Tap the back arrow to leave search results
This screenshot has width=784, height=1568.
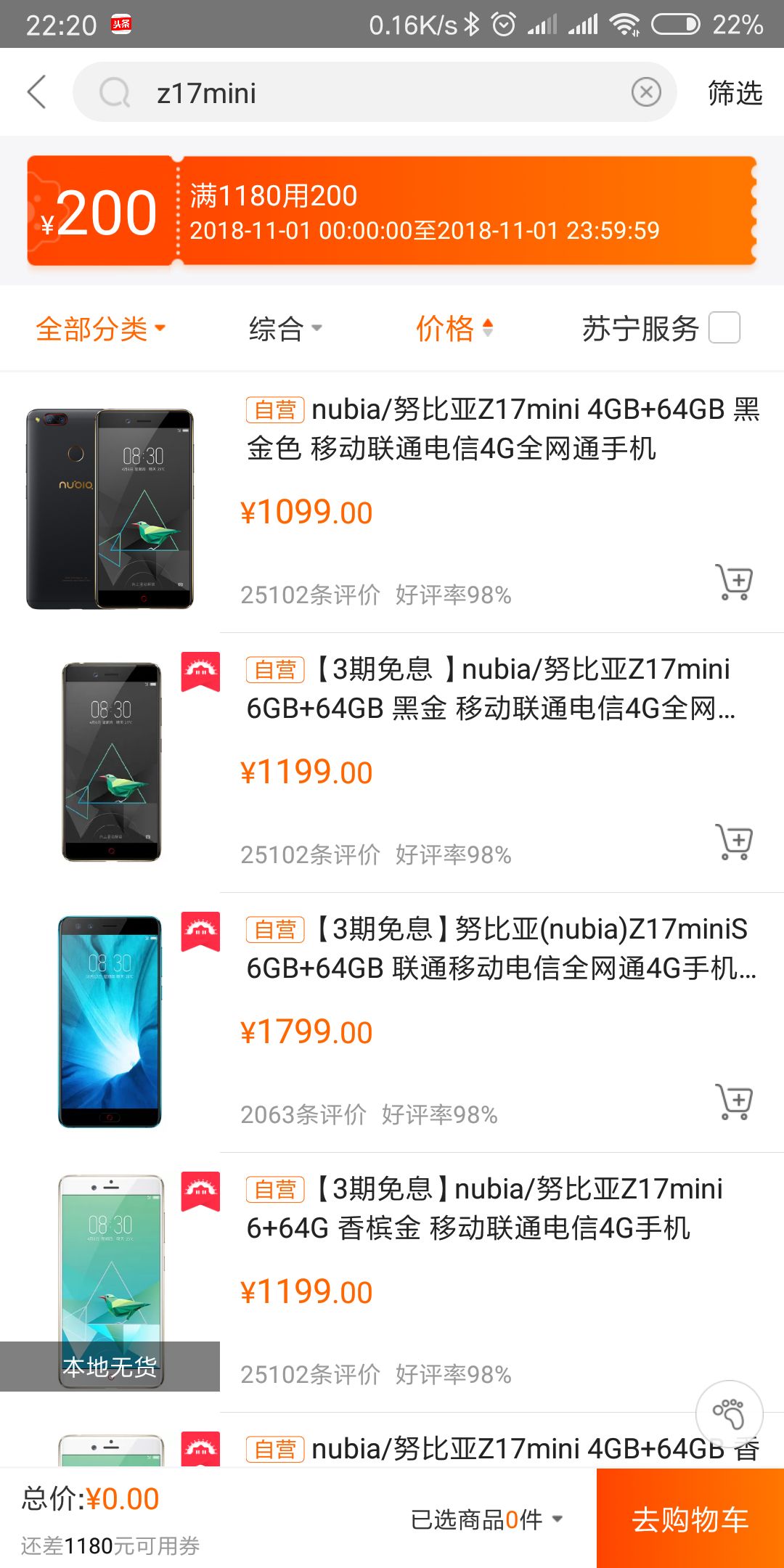[36, 93]
